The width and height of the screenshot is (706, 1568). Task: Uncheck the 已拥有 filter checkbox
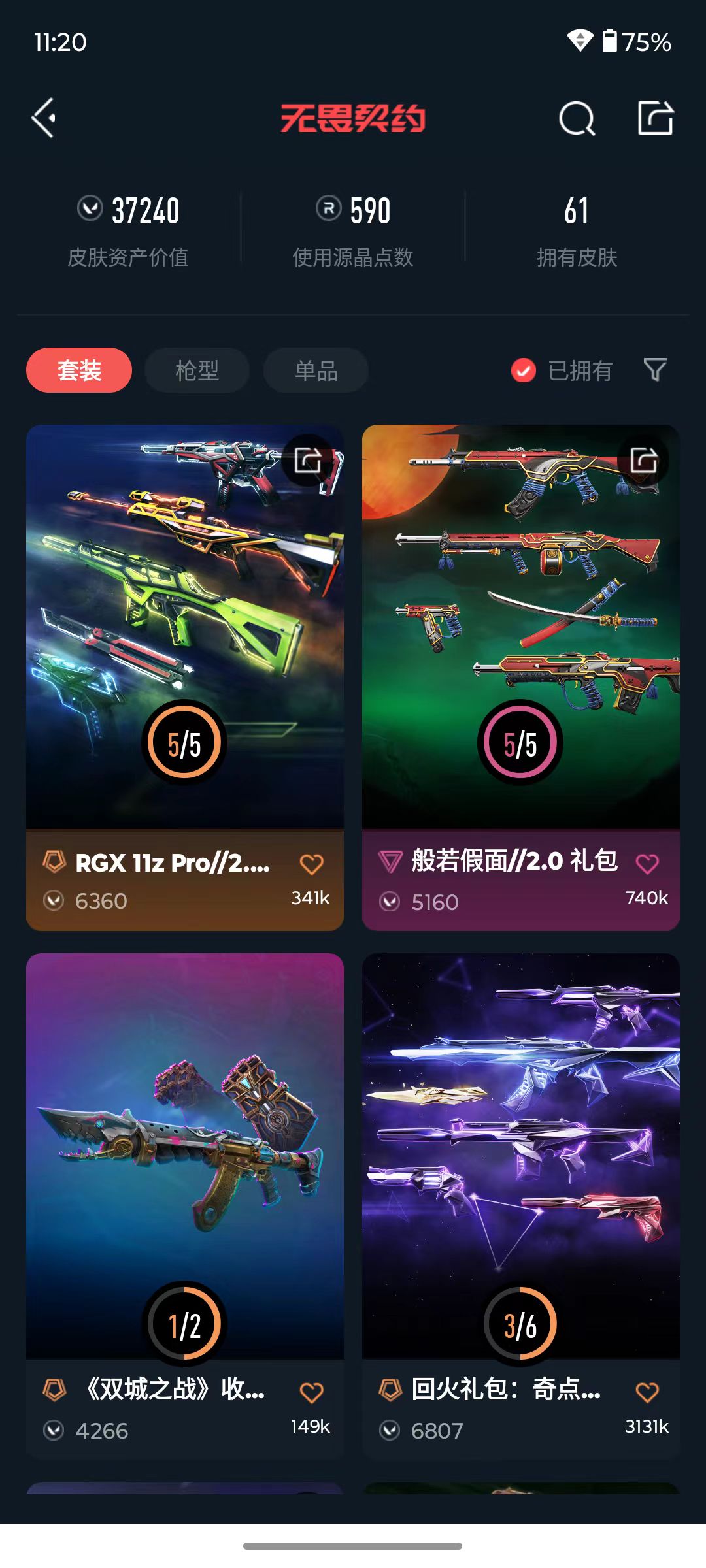click(524, 370)
